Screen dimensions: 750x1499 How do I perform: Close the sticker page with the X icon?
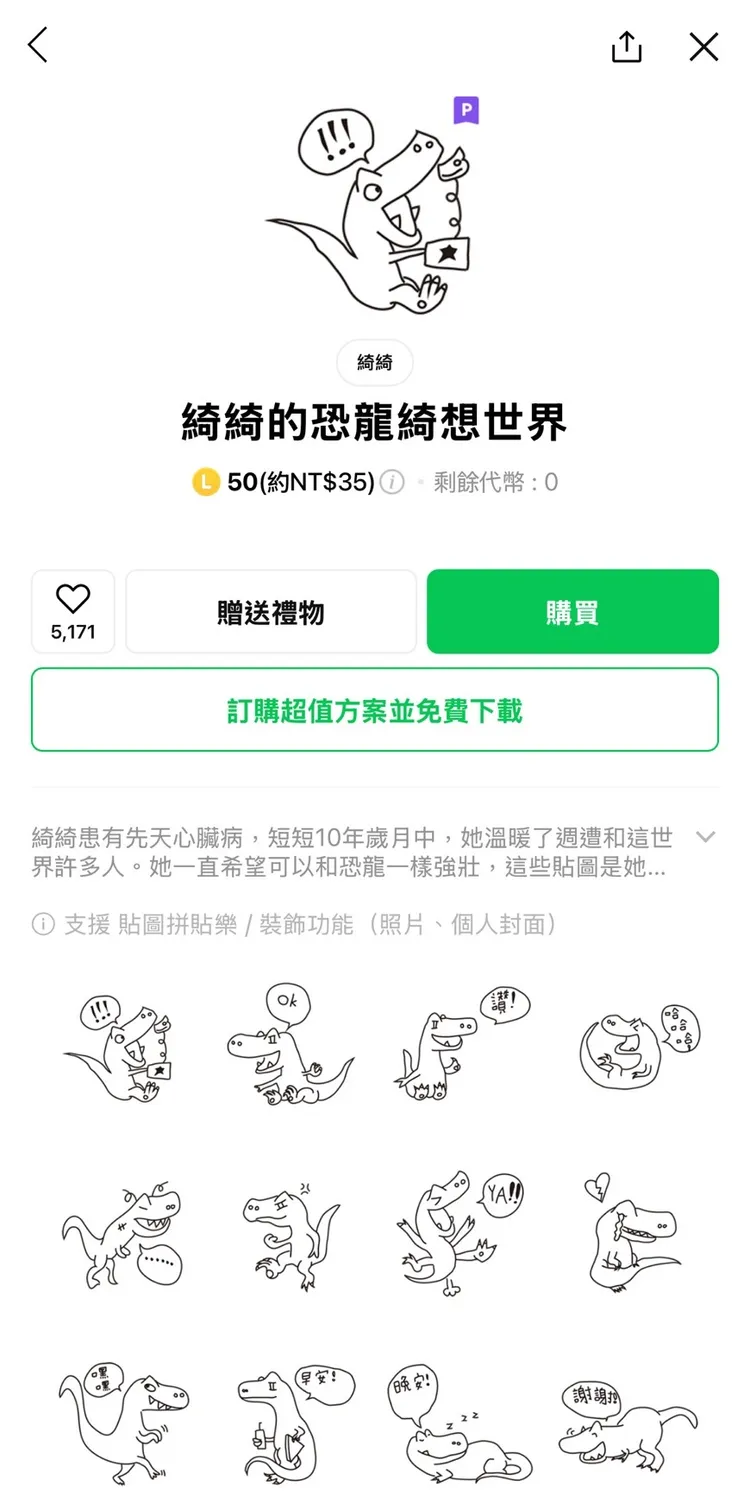(704, 45)
